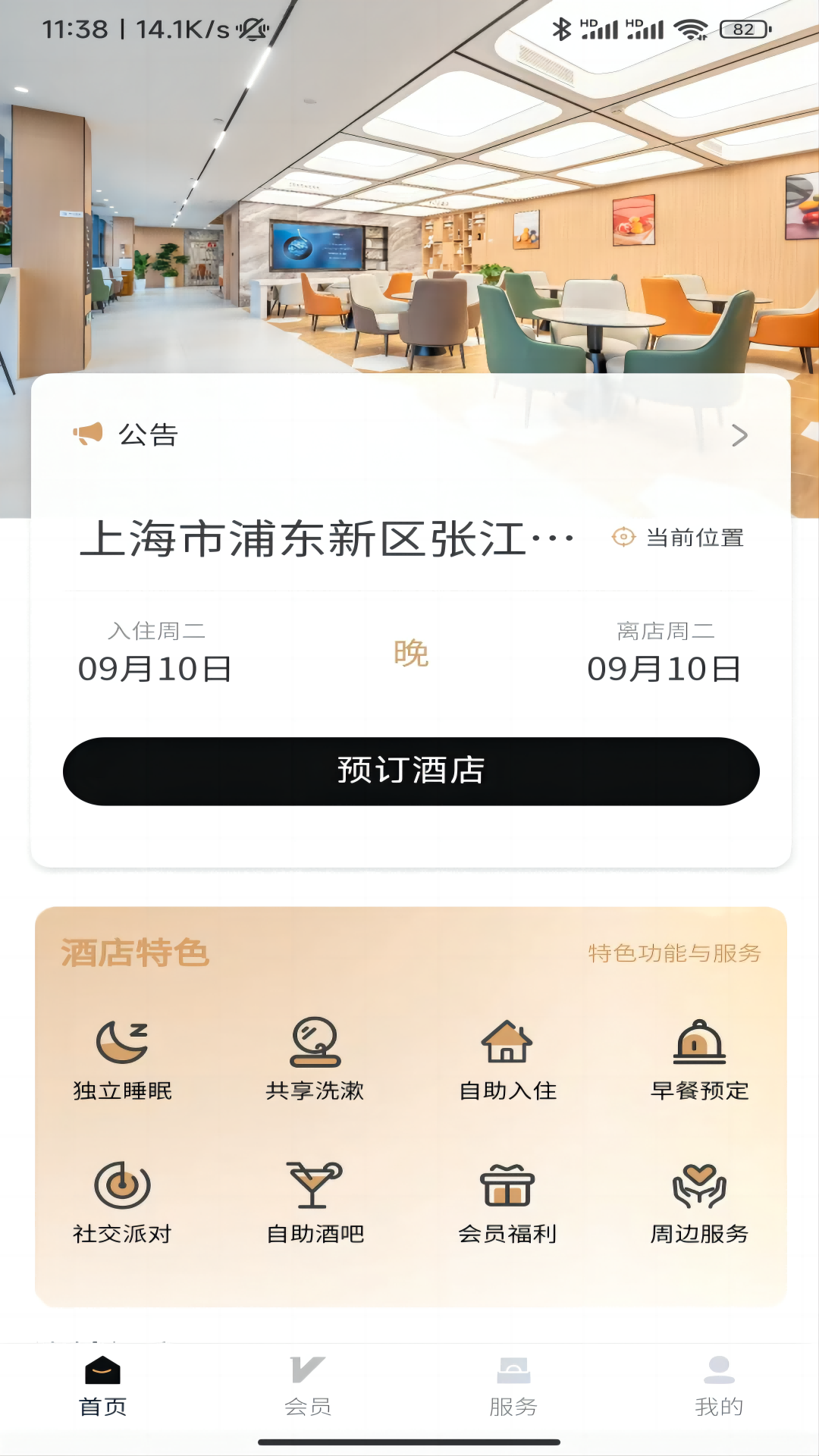Expand the announcement via right chevron
This screenshot has height=1456, width=819.
point(739,435)
